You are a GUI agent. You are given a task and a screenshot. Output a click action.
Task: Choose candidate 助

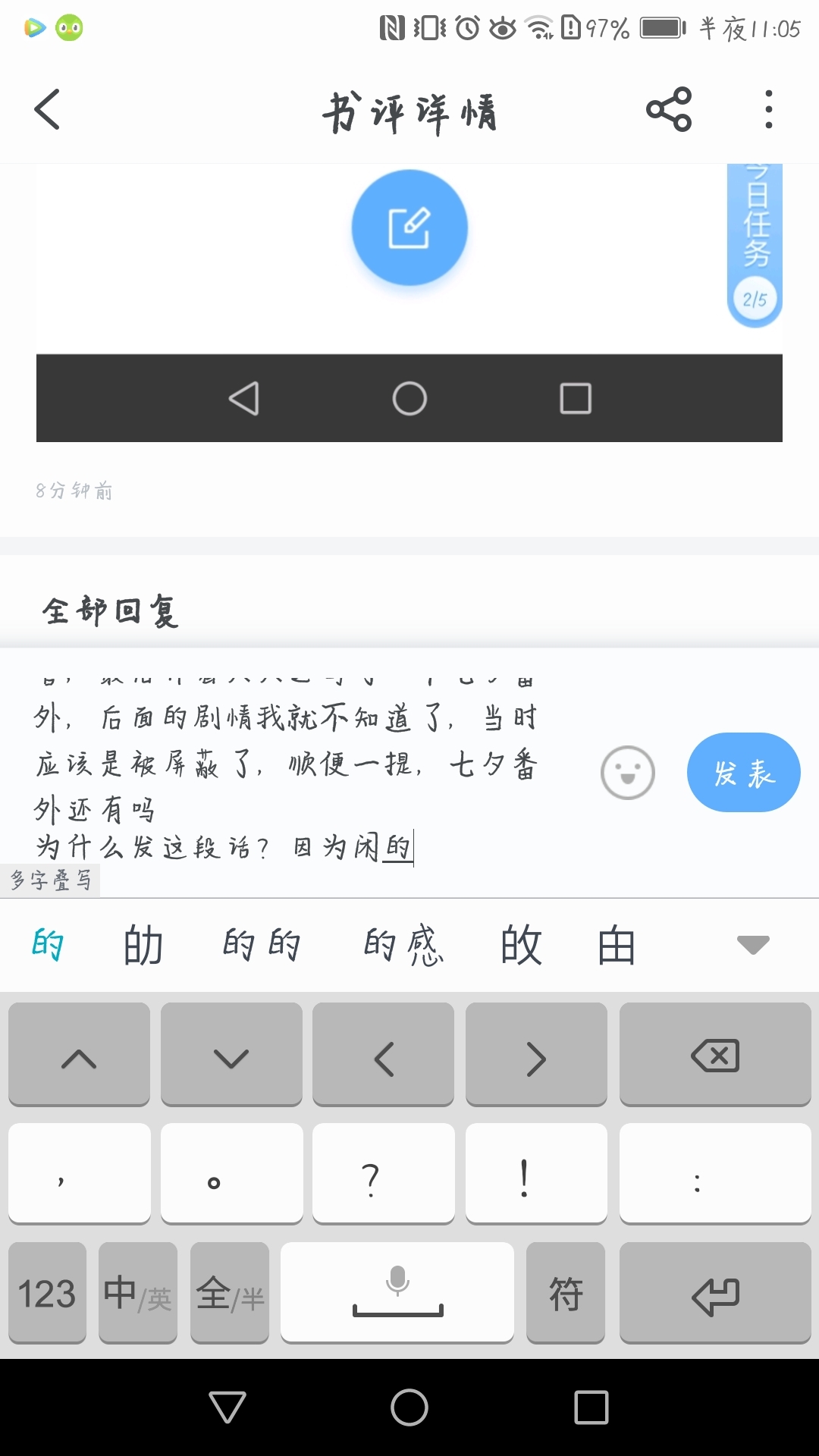[x=143, y=945]
